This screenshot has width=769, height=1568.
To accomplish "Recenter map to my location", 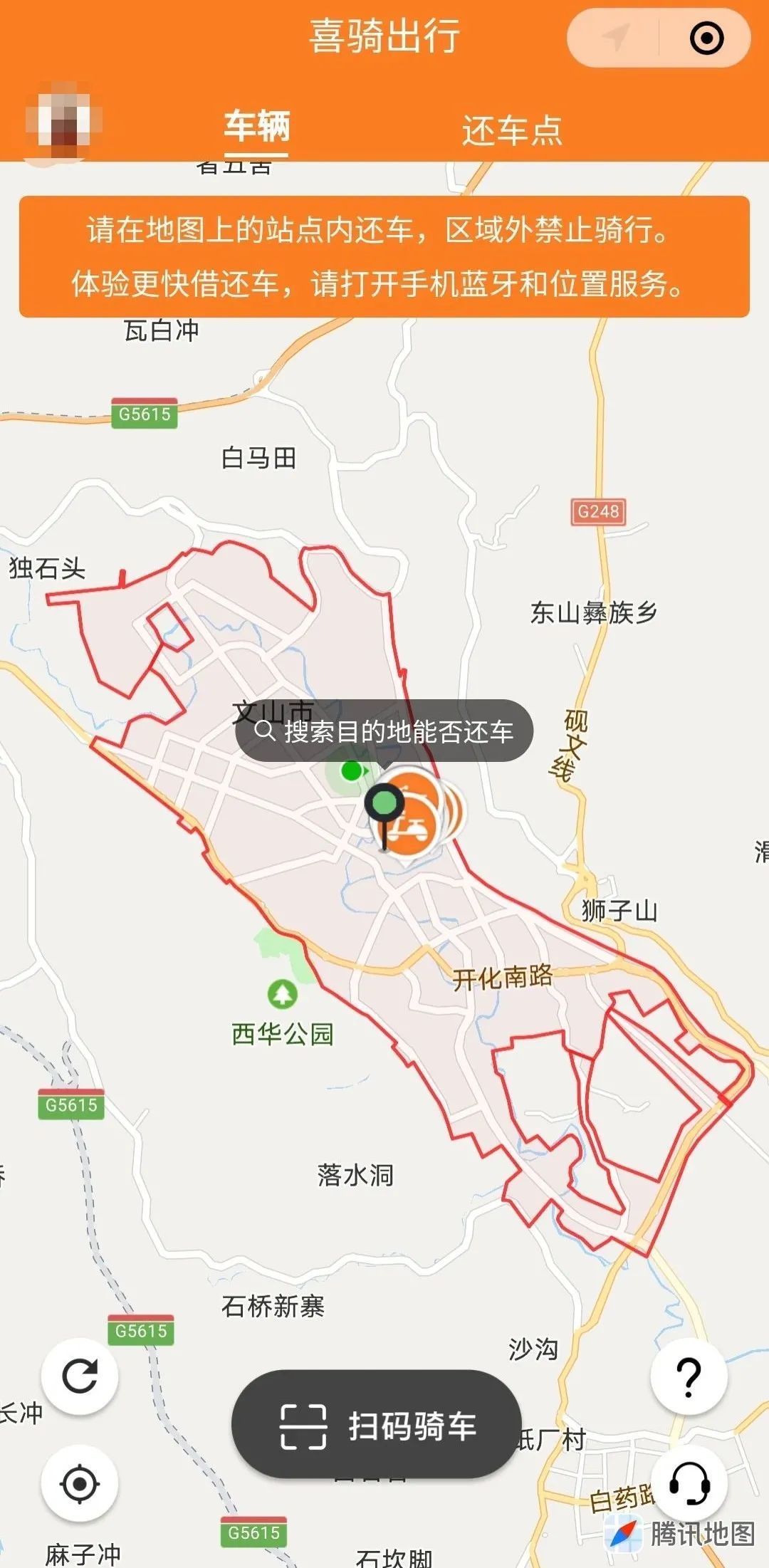I will (80, 1485).
